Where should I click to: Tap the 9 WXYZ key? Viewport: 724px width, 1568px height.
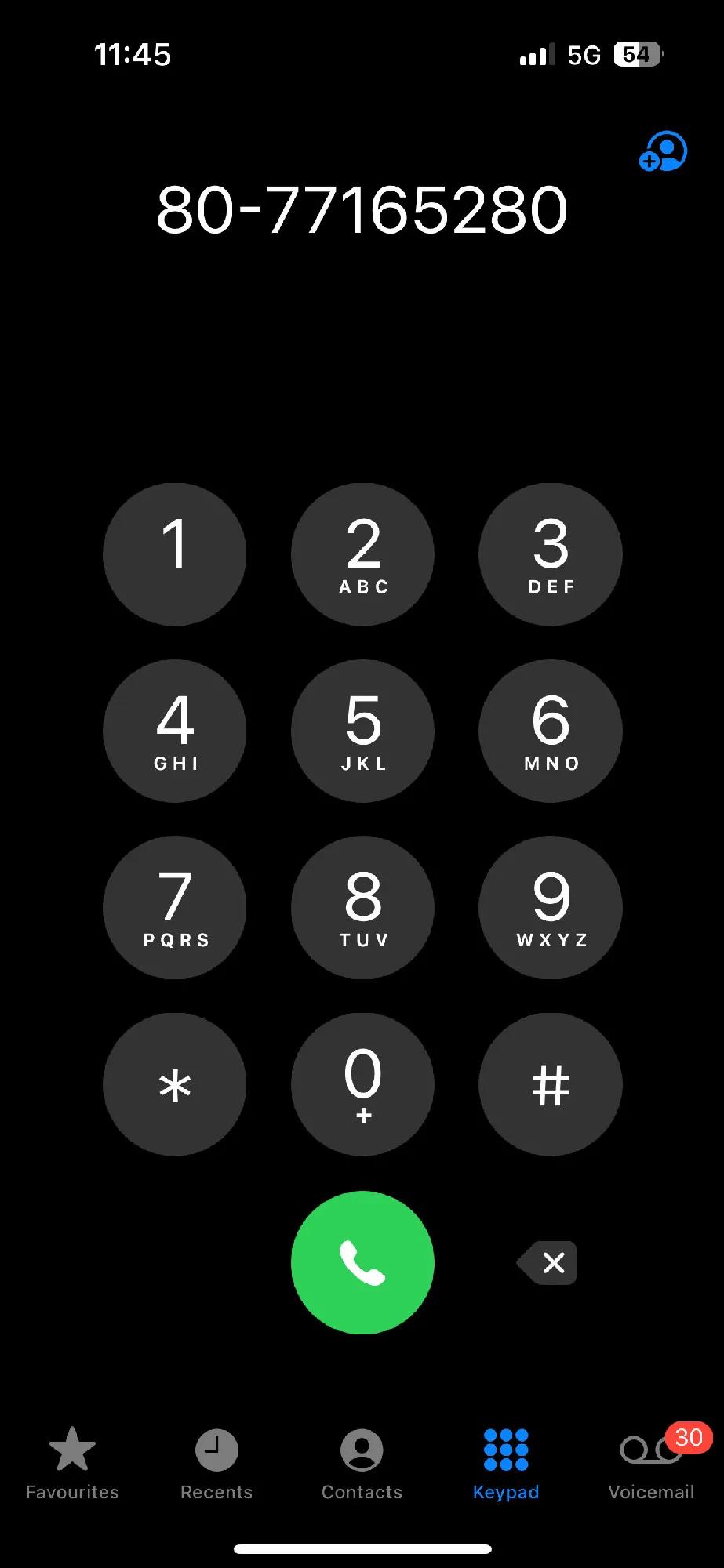tap(551, 907)
